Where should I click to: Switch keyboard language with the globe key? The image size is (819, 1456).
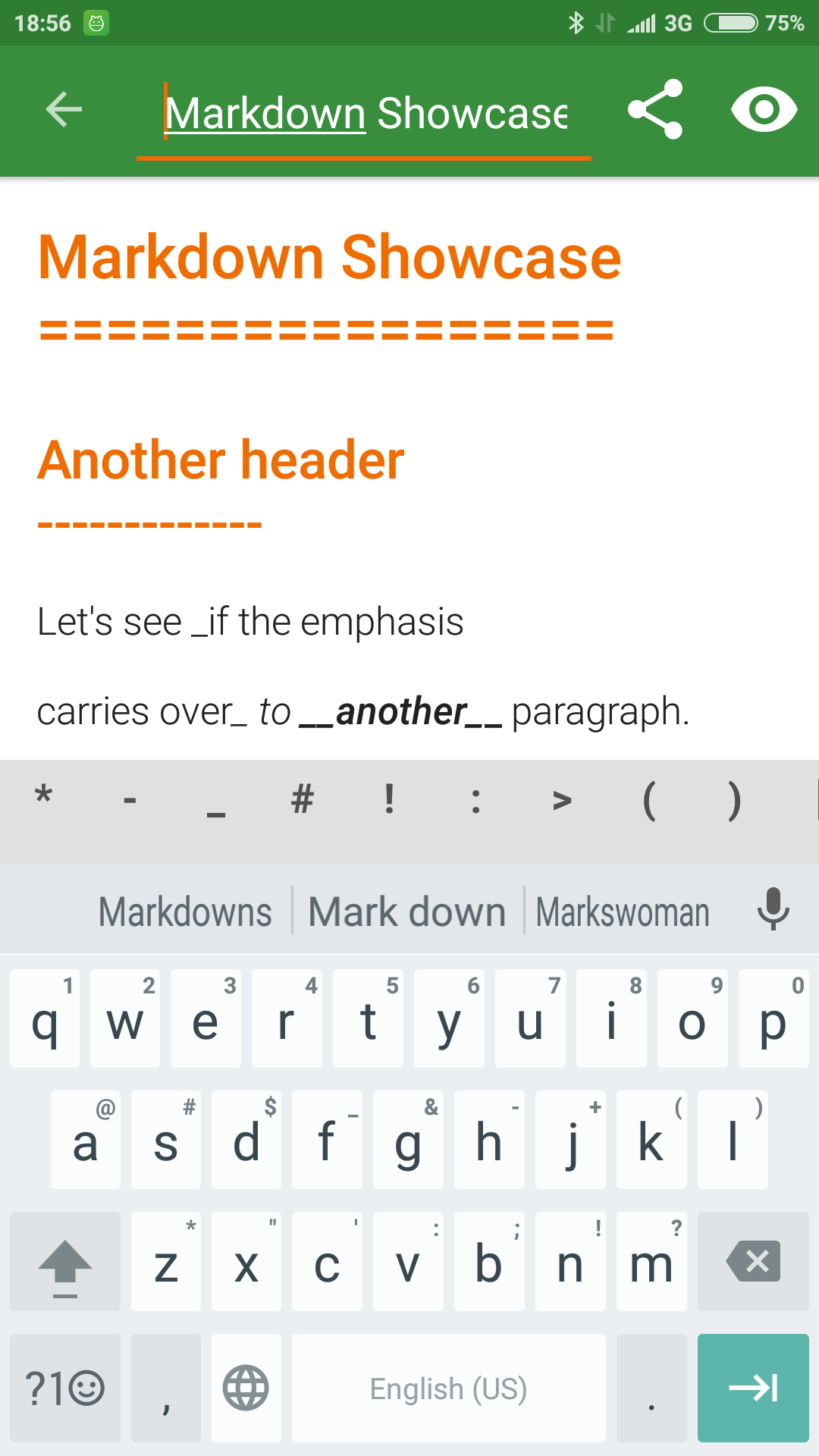point(246,1388)
